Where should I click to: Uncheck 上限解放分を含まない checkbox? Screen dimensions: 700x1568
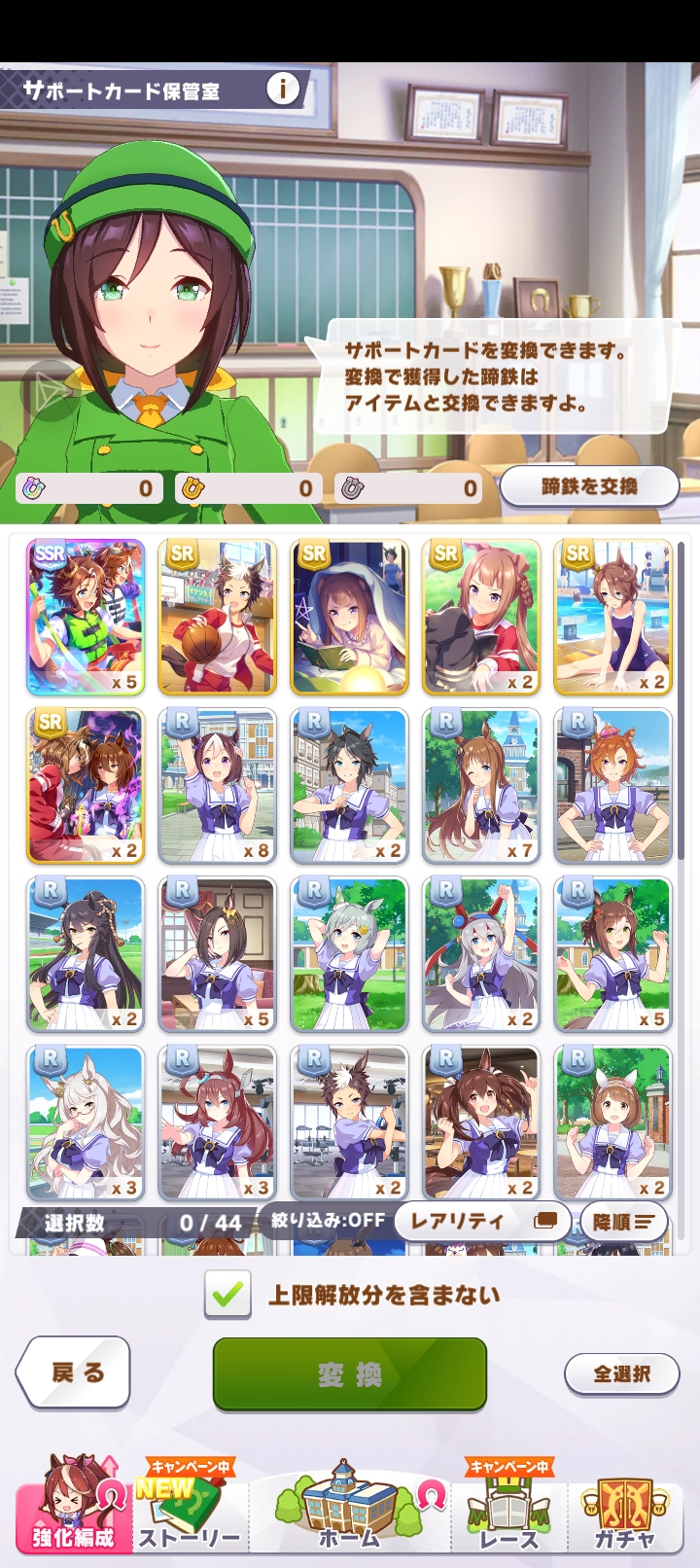[227, 1295]
